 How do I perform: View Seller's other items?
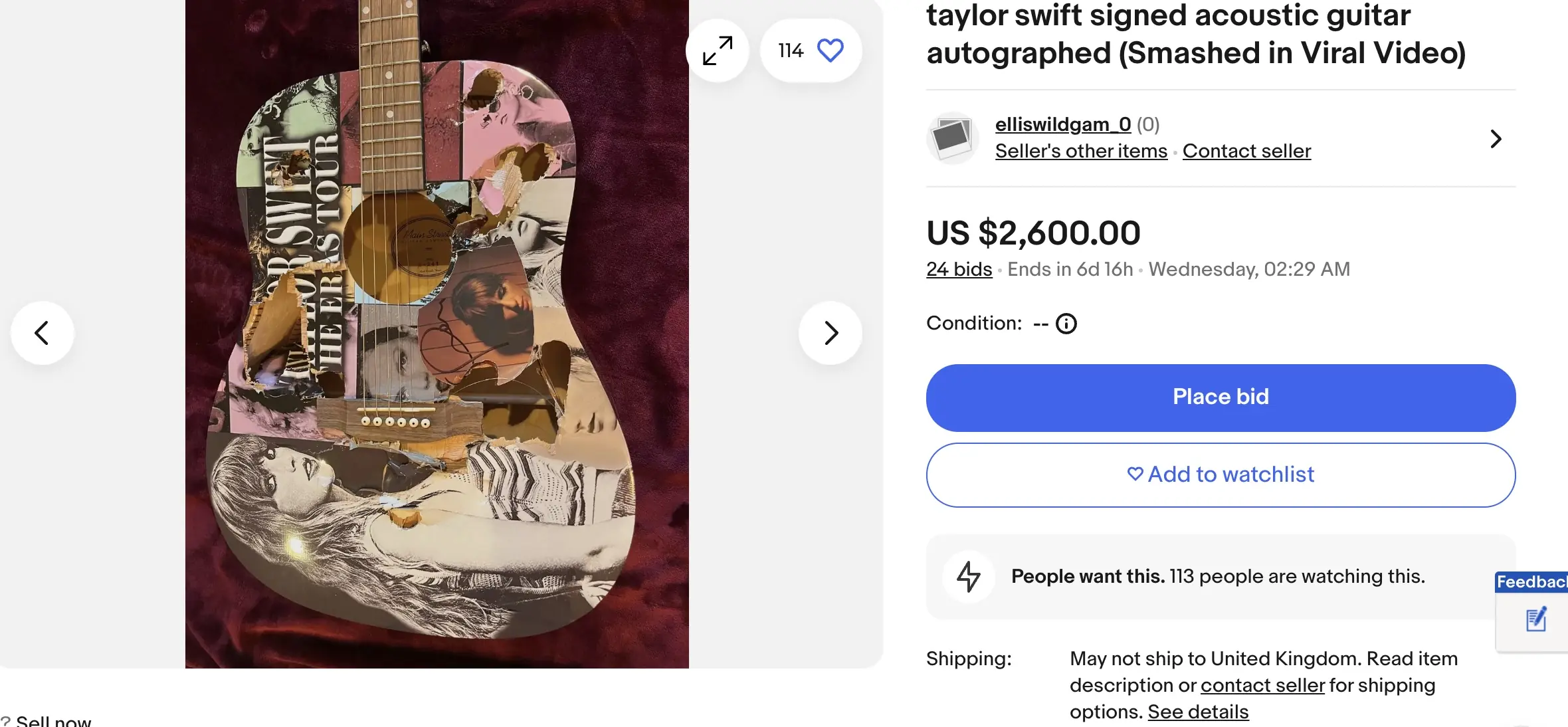point(1081,151)
